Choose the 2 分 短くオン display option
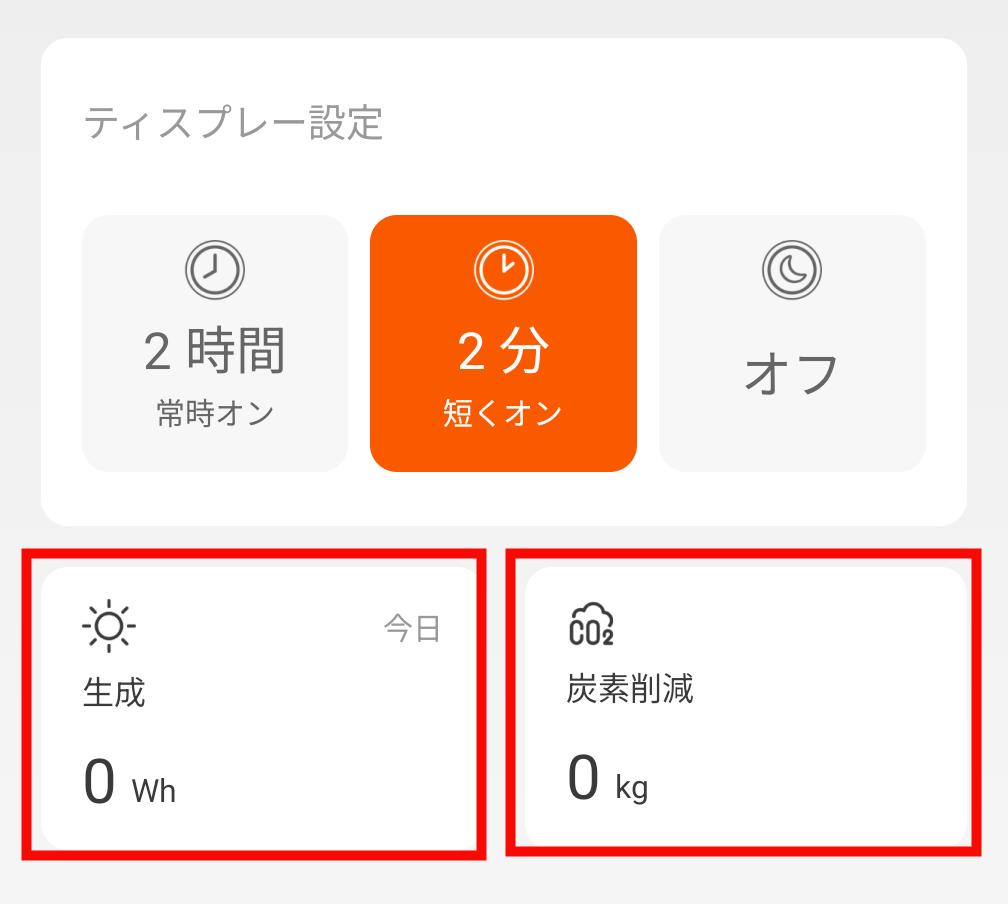This screenshot has width=1008, height=904. point(503,343)
